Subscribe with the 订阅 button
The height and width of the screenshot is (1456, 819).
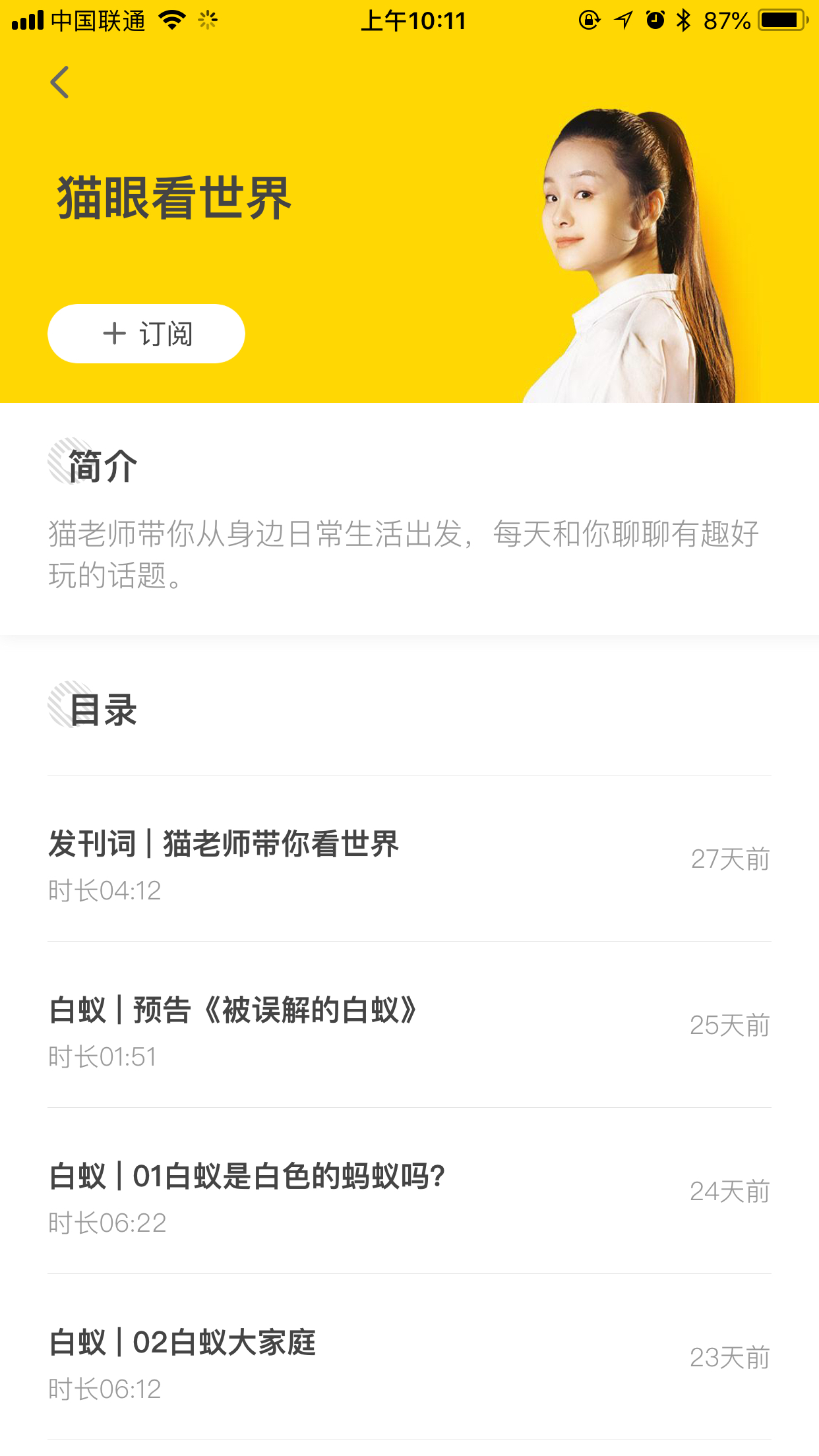click(x=146, y=334)
